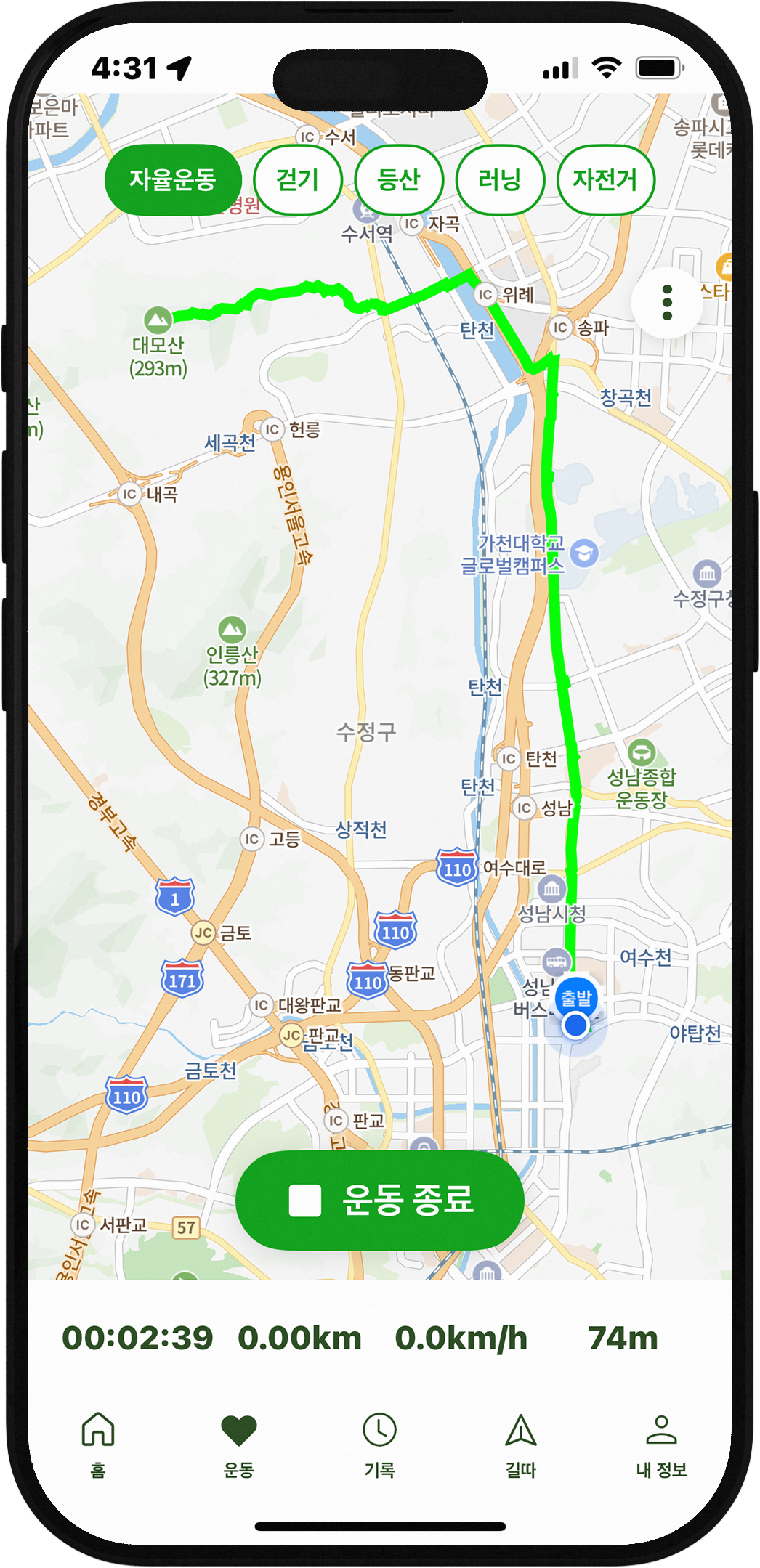This screenshot has width=760, height=1568.
Task: Switch to the 기록 tab
Action: [x=379, y=1442]
